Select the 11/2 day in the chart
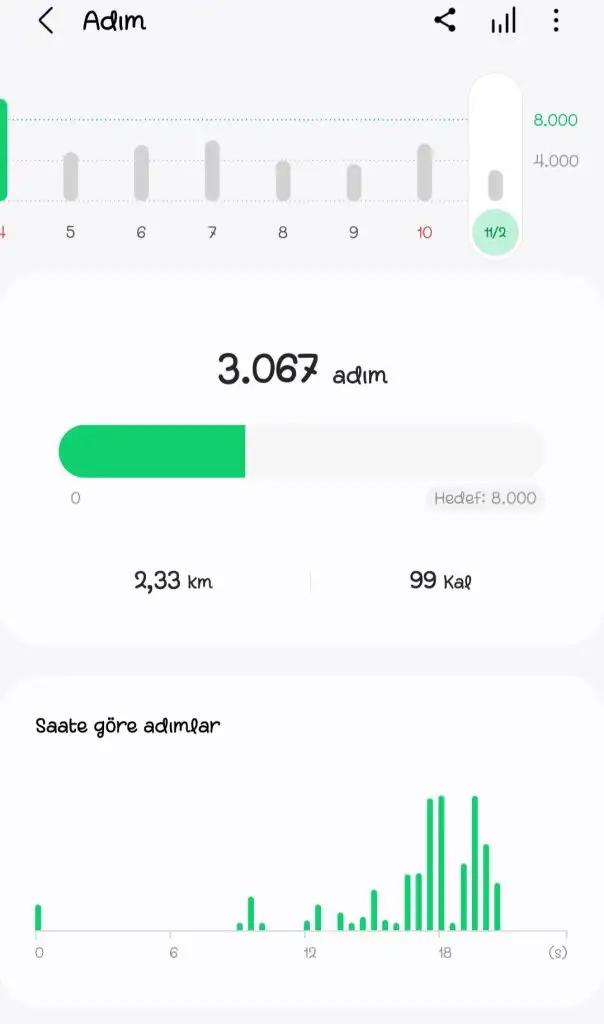 (x=495, y=232)
